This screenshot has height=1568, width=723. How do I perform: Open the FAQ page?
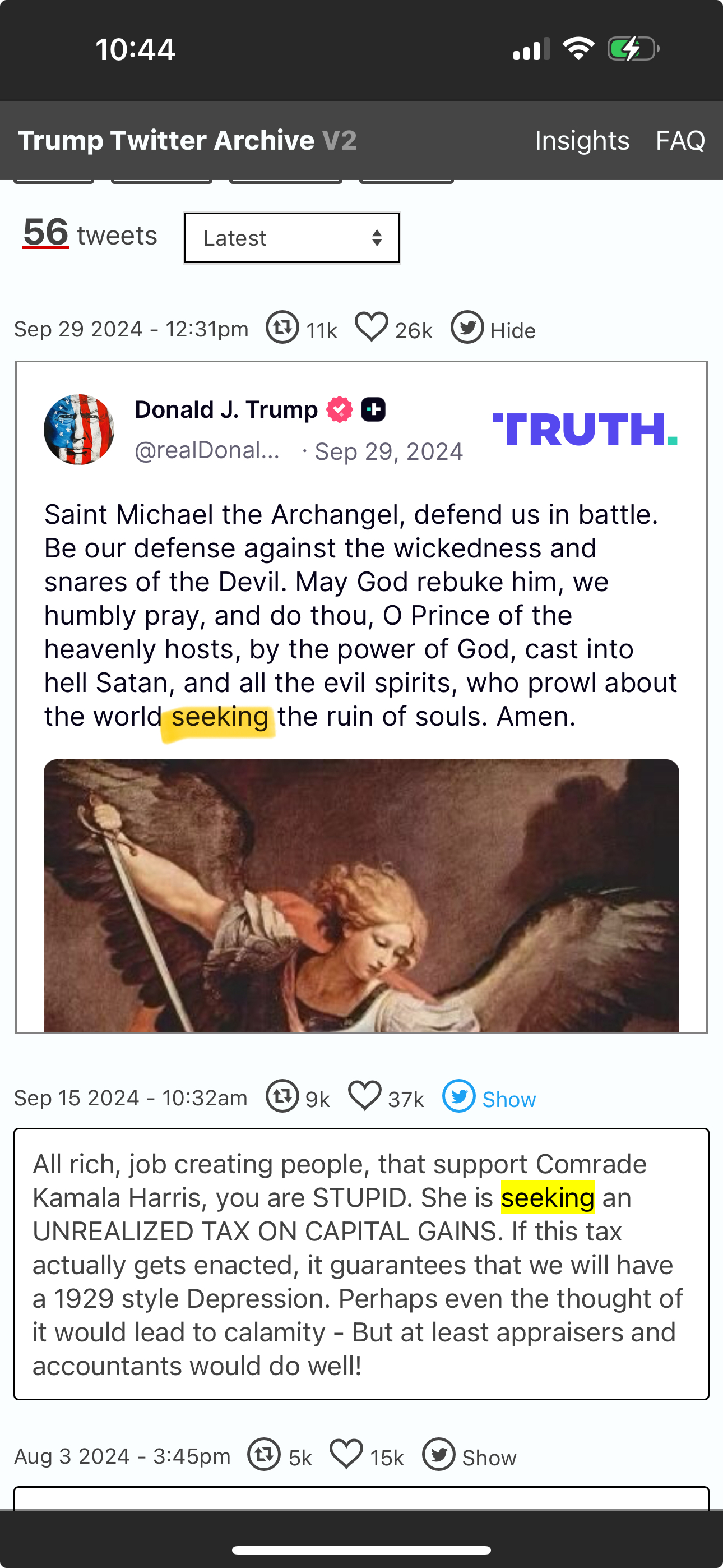pos(680,141)
